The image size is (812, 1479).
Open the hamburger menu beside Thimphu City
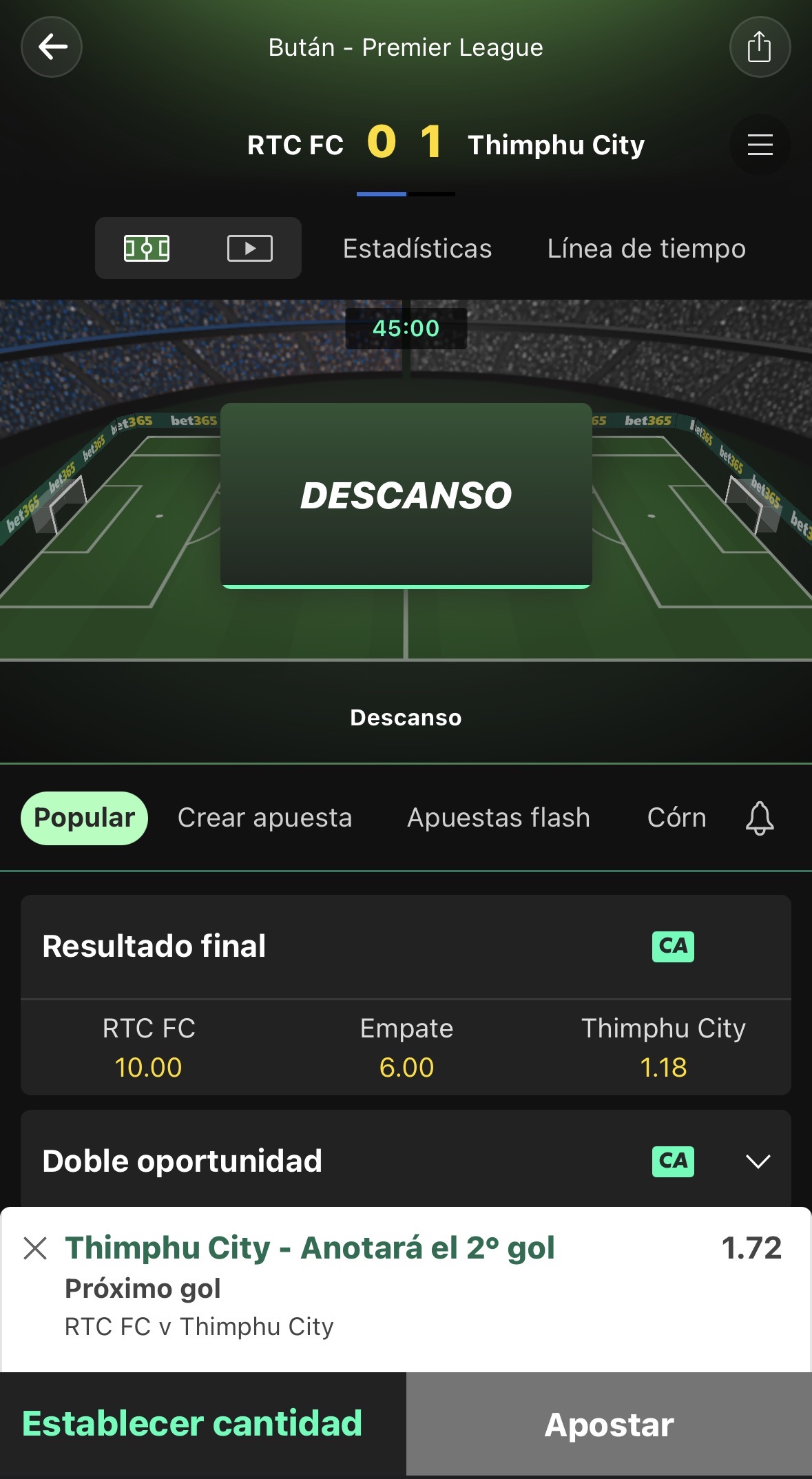760,145
